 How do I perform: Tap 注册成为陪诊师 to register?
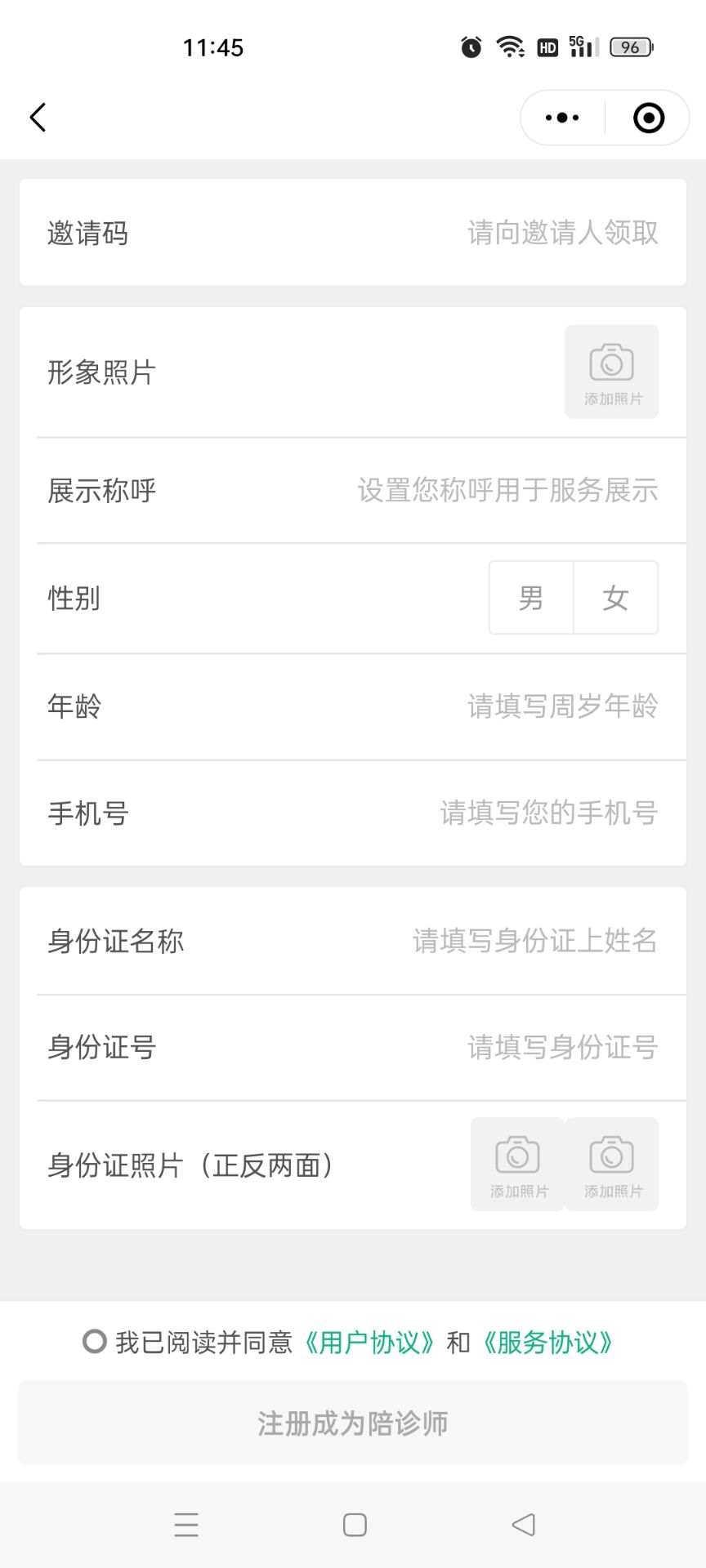pos(353,1423)
